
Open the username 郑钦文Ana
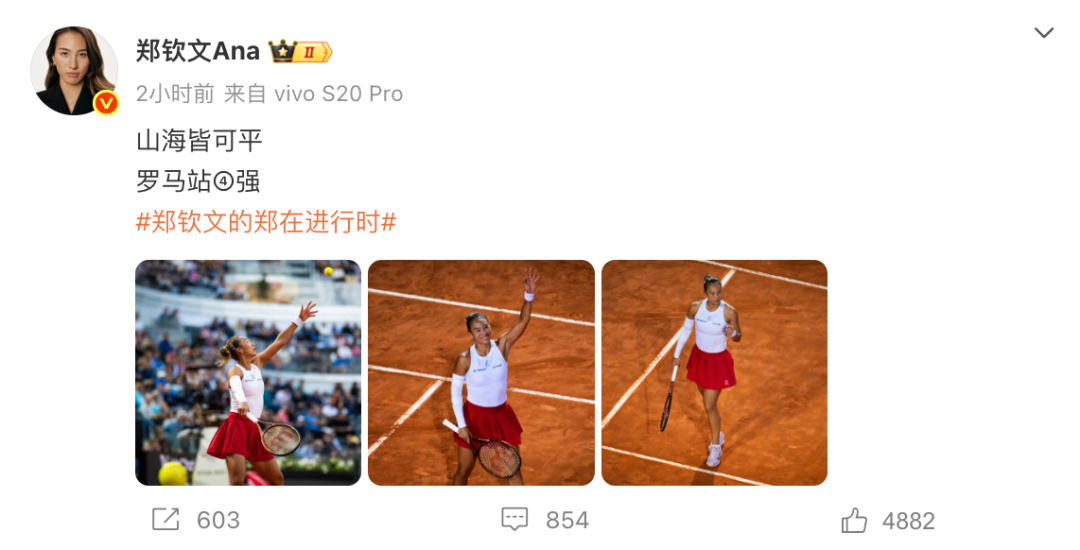pyautogui.click(x=198, y=51)
